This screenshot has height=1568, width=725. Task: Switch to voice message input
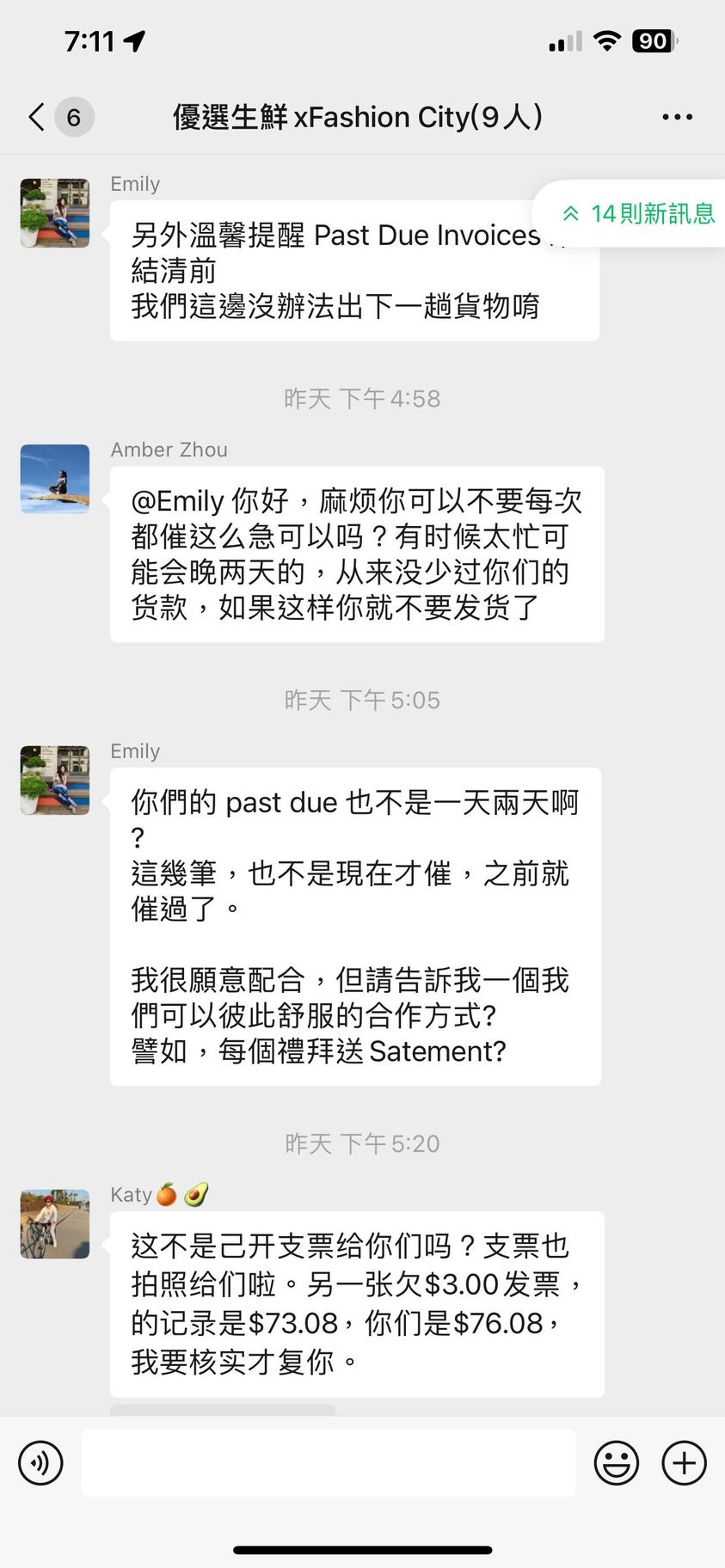[40, 1463]
